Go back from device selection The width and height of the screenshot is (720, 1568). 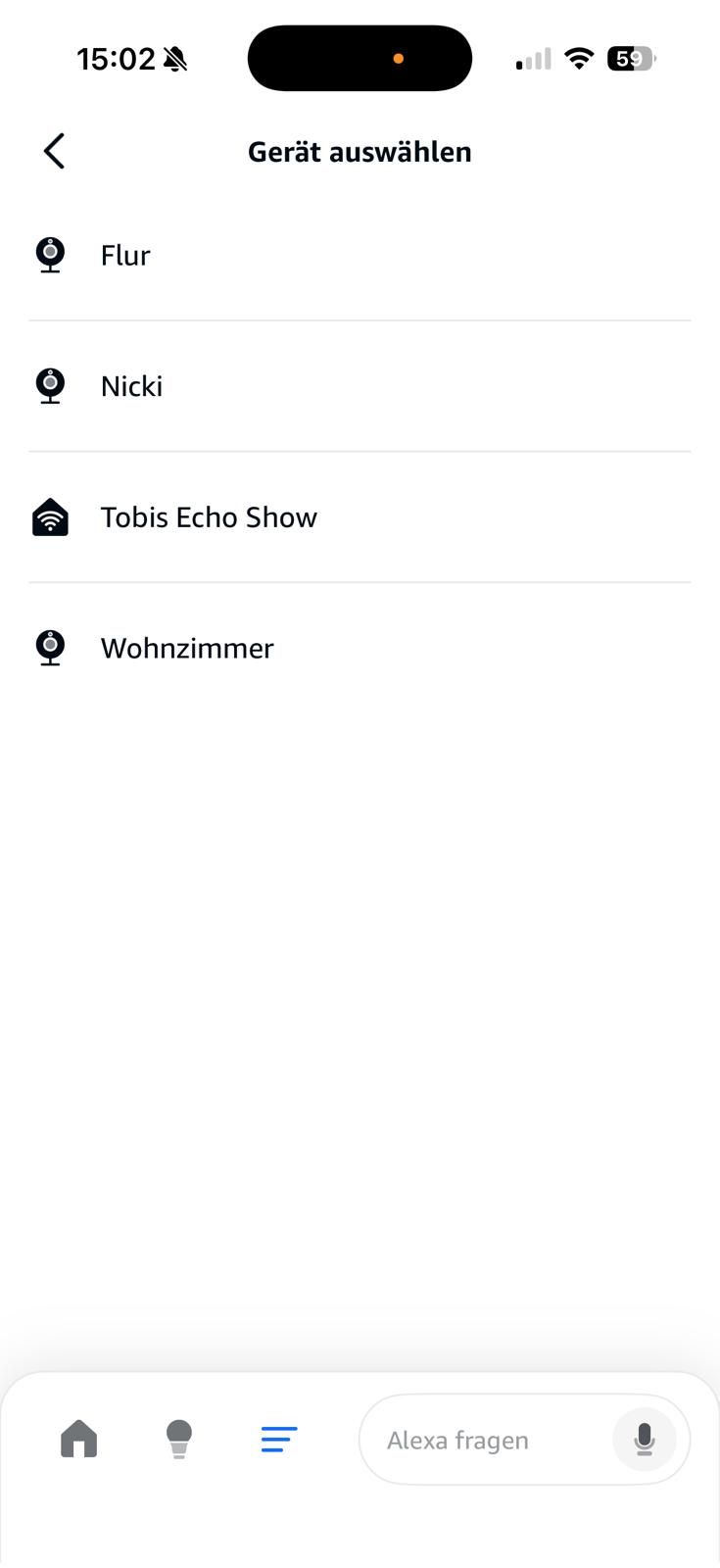click(54, 152)
